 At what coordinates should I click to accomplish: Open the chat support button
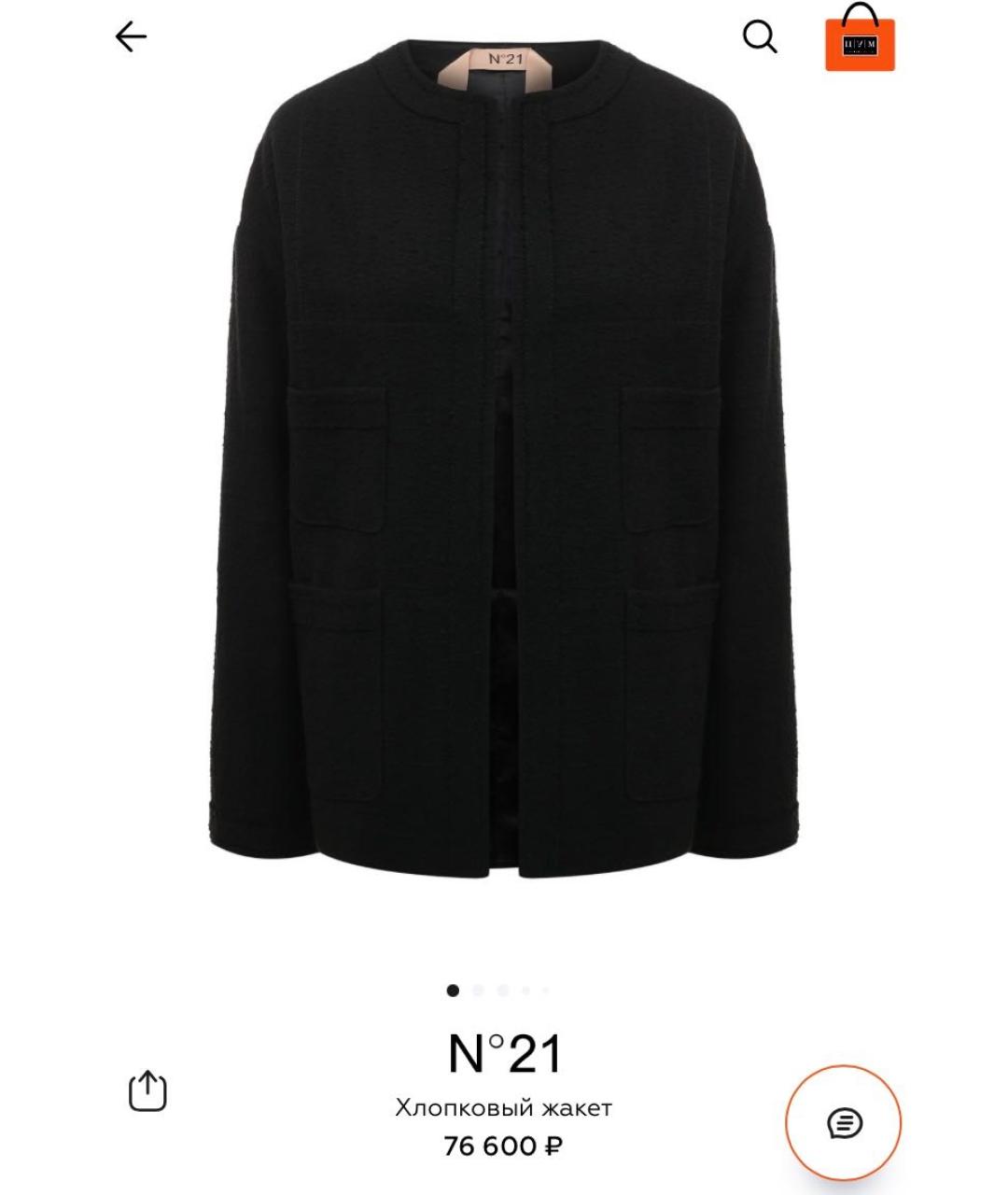(x=844, y=1122)
